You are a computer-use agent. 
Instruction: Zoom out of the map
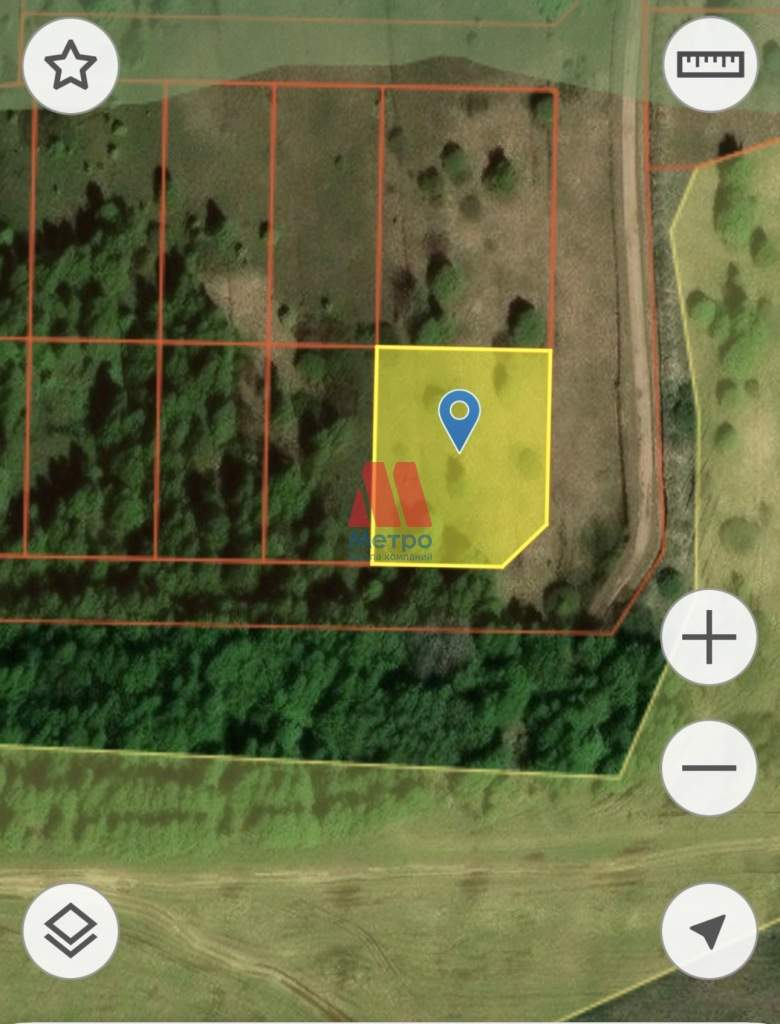709,767
